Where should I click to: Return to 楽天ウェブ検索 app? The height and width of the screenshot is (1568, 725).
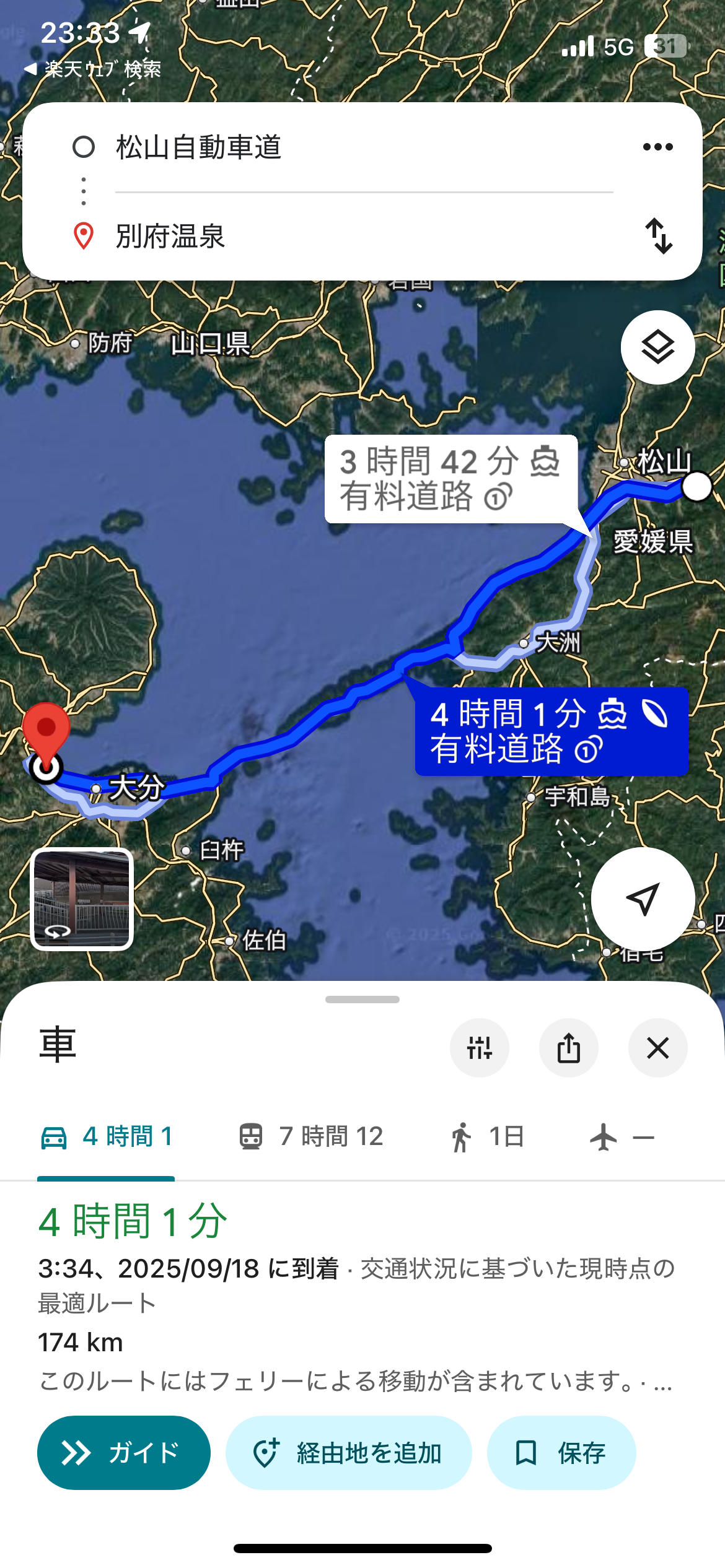(x=93, y=69)
